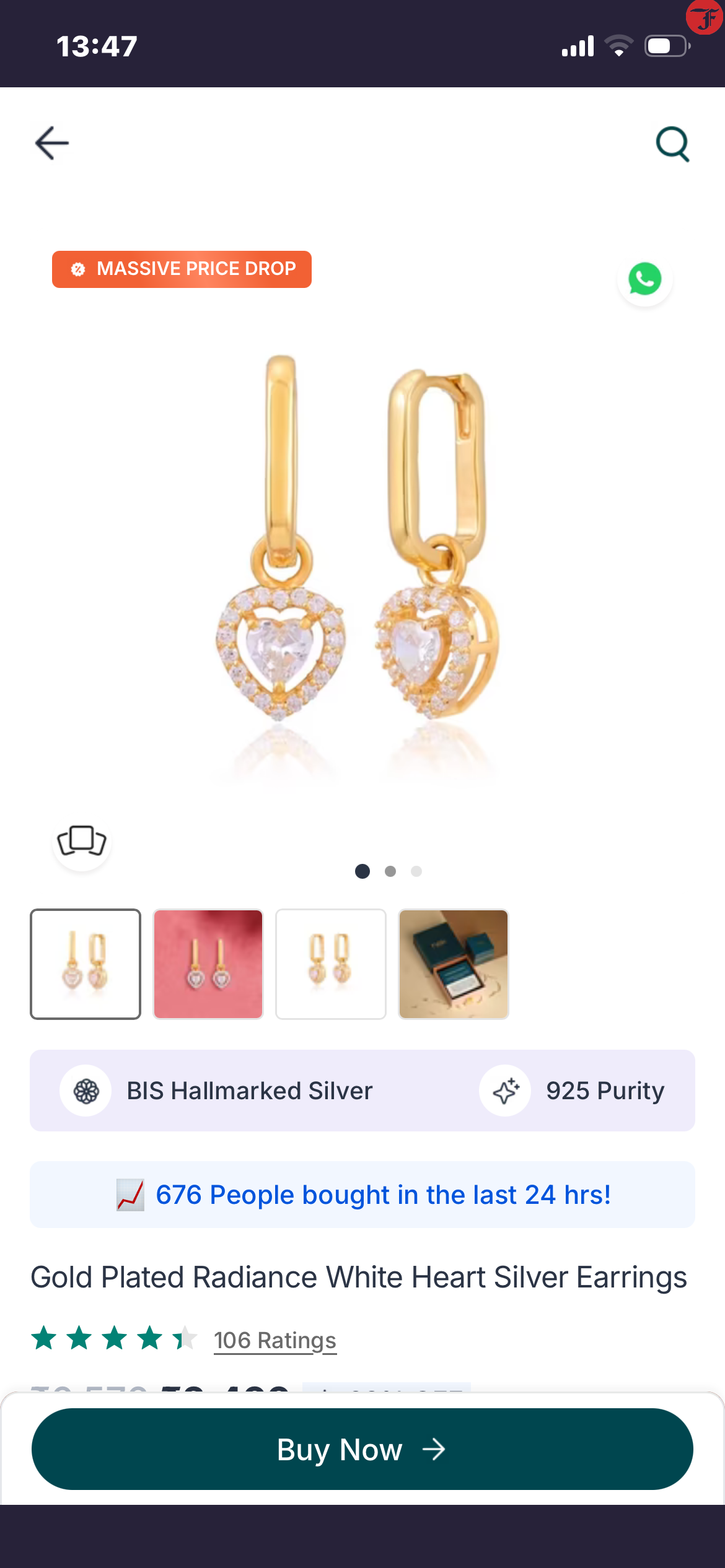View the third earring thumbnail
Image resolution: width=725 pixels, height=1568 pixels.
tap(331, 964)
